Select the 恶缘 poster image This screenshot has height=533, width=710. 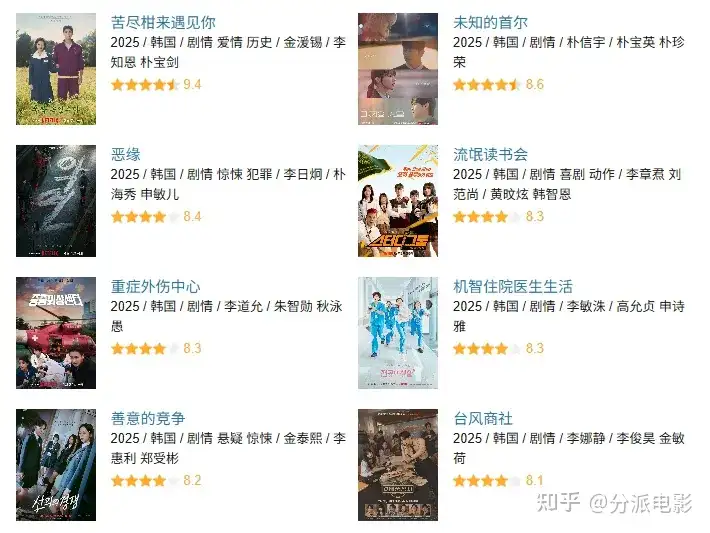tap(56, 201)
